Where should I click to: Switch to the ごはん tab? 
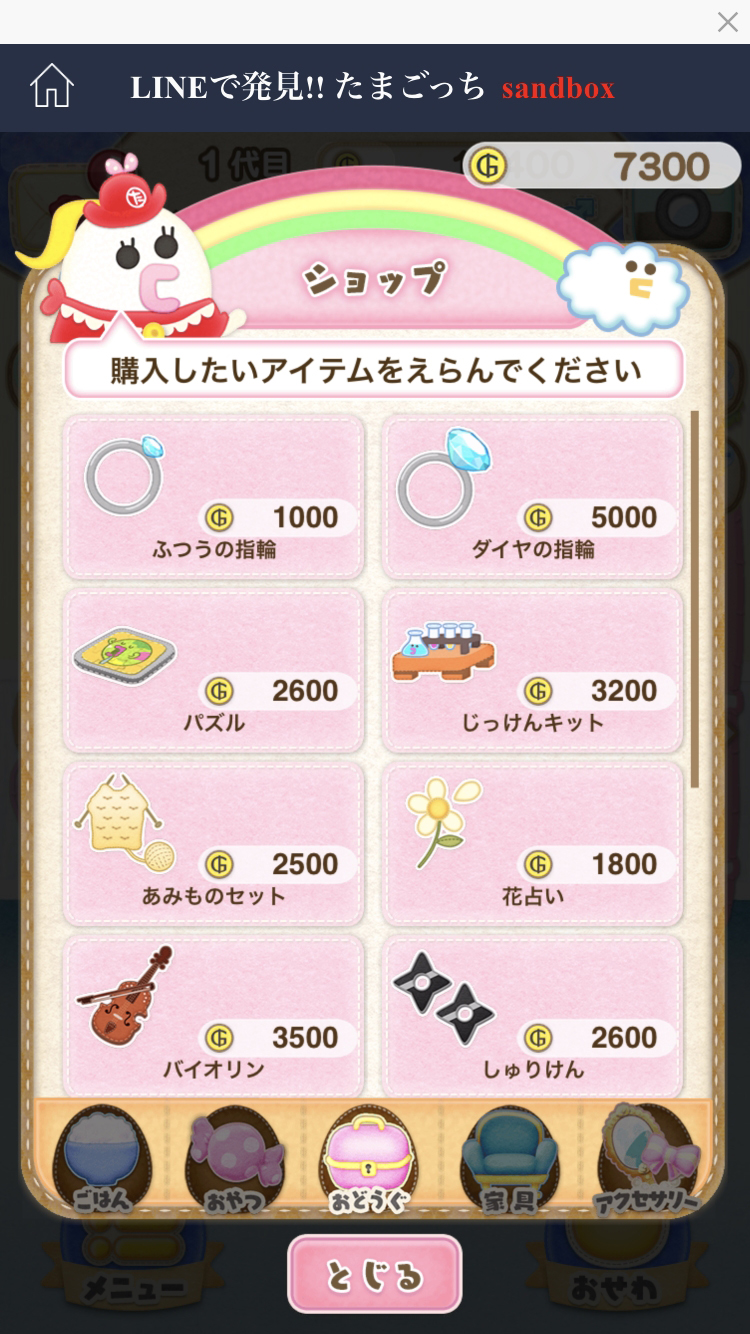[100, 1158]
